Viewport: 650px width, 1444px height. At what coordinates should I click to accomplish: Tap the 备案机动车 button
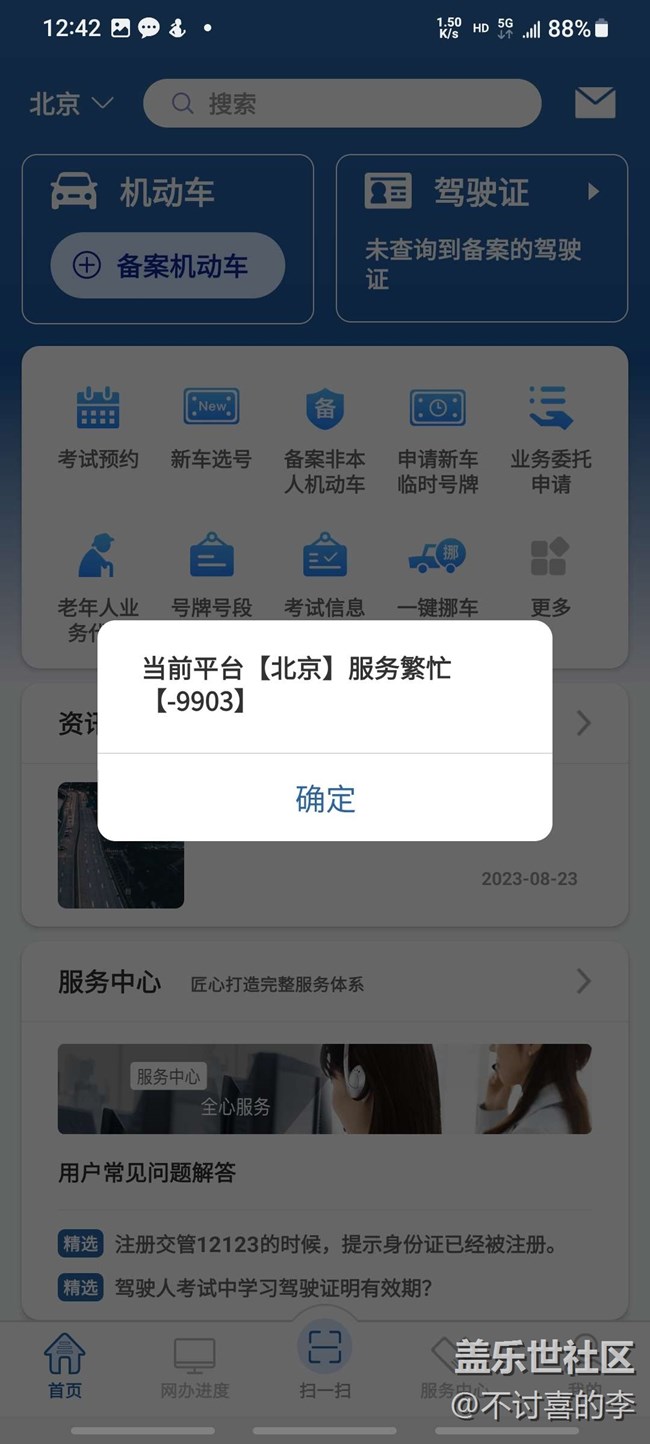pos(168,266)
